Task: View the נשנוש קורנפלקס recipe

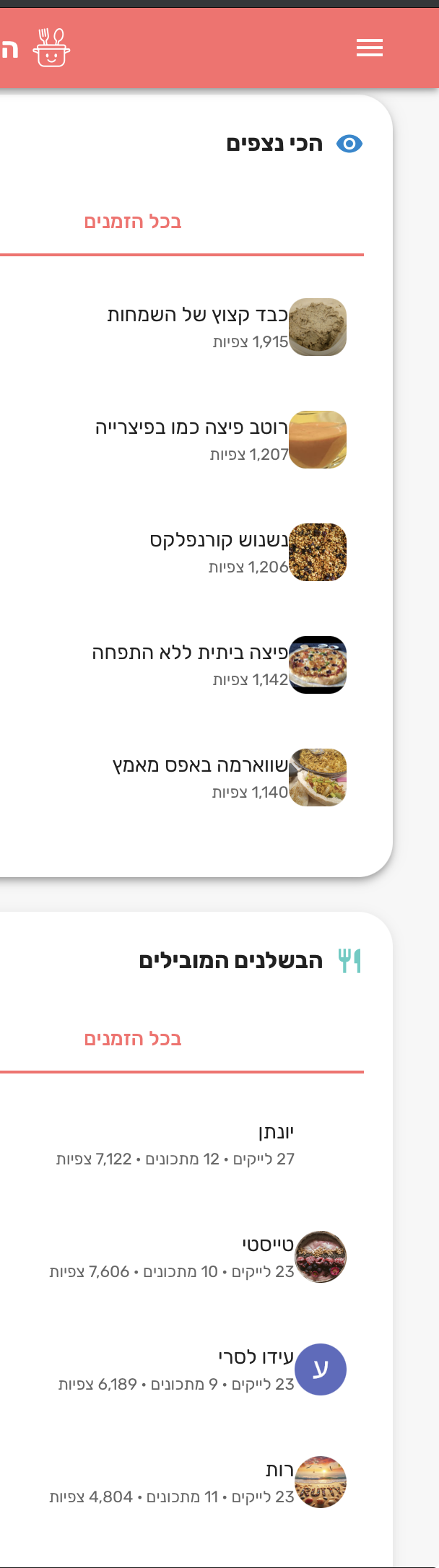Action: click(x=218, y=541)
